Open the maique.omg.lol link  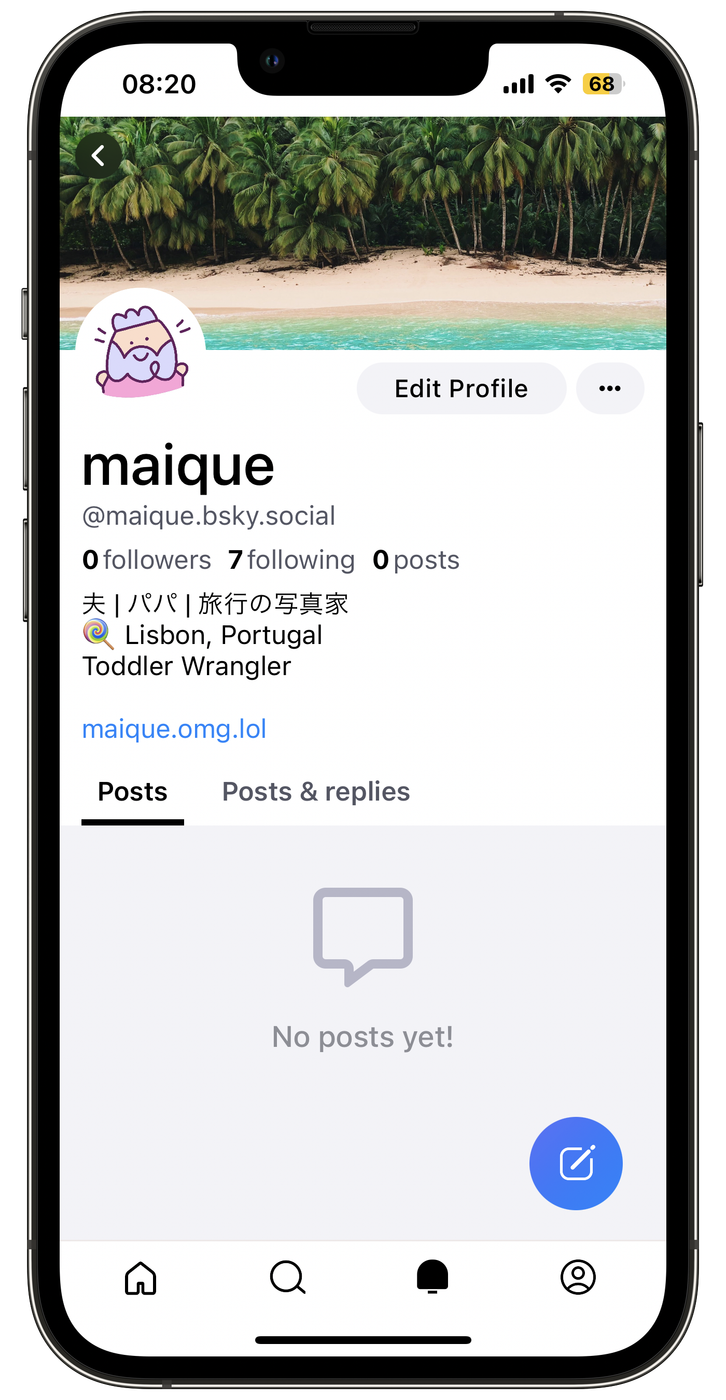click(174, 728)
